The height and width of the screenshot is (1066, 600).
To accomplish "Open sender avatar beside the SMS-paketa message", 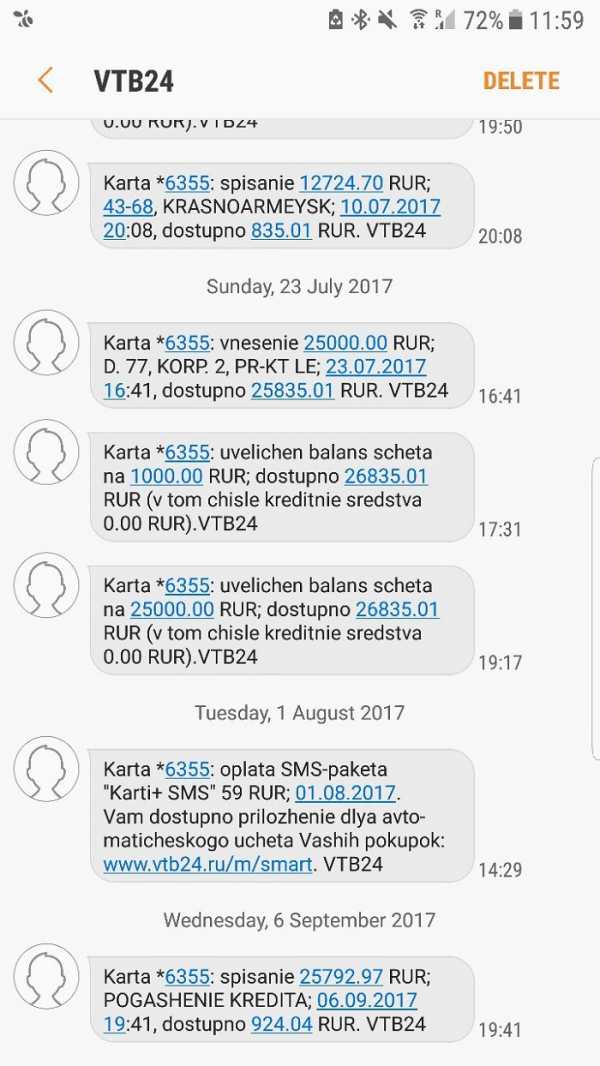I will [x=46, y=769].
